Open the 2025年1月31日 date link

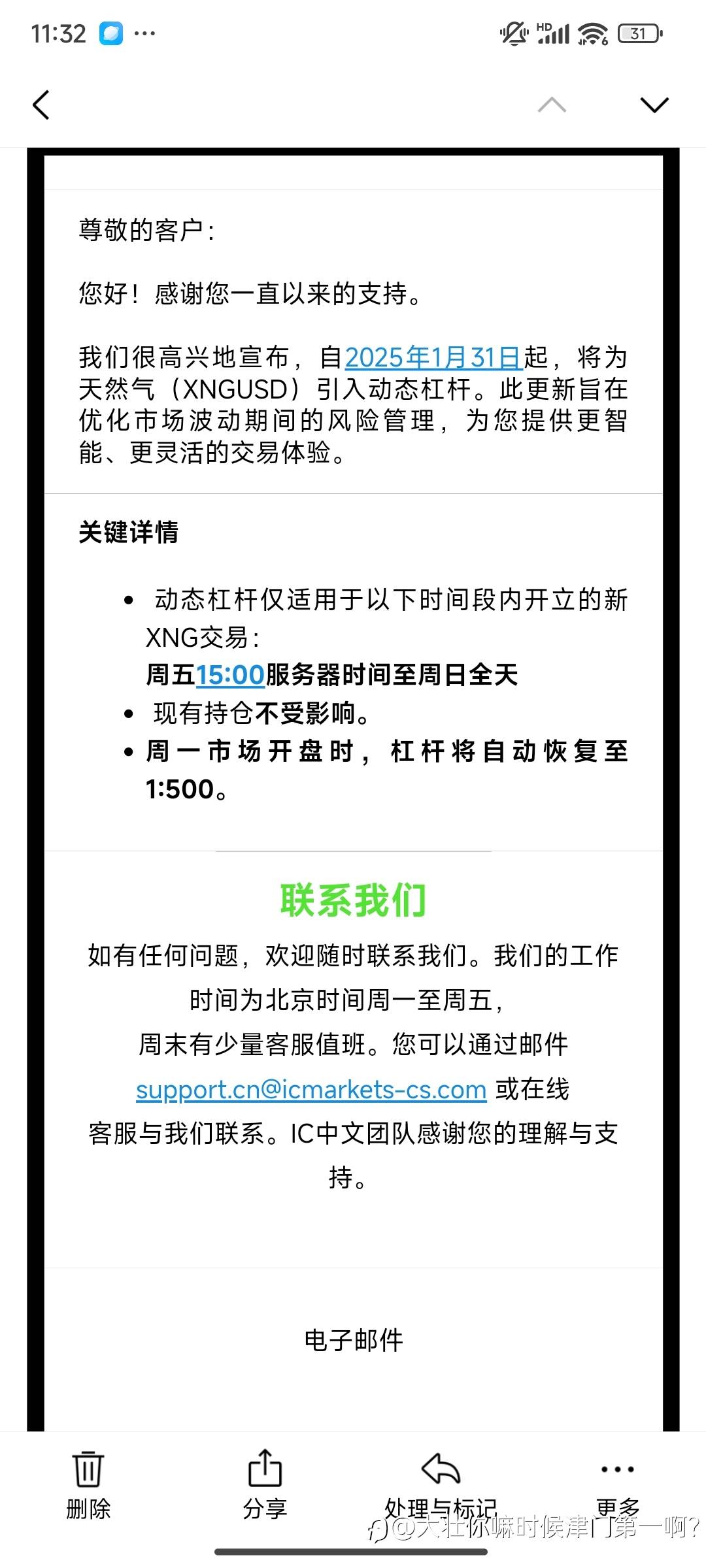(x=433, y=357)
